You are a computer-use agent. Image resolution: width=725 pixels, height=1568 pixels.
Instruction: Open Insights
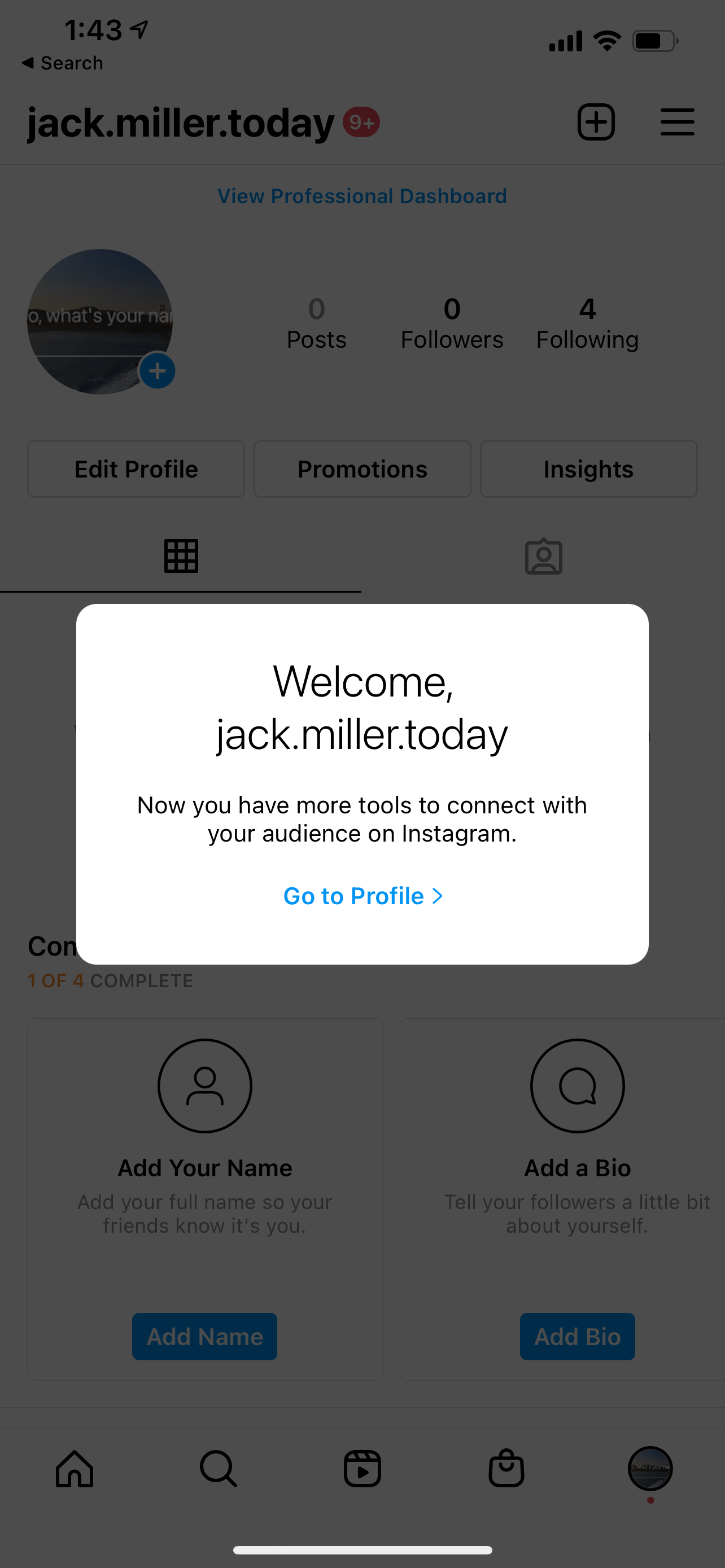[x=588, y=469]
